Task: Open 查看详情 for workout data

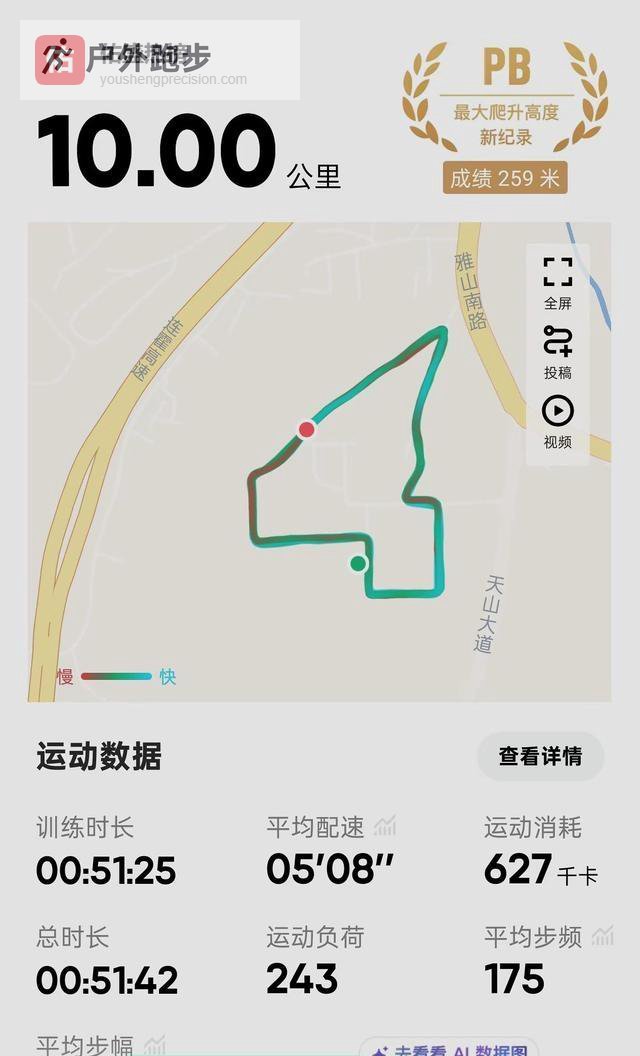Action: 540,757
